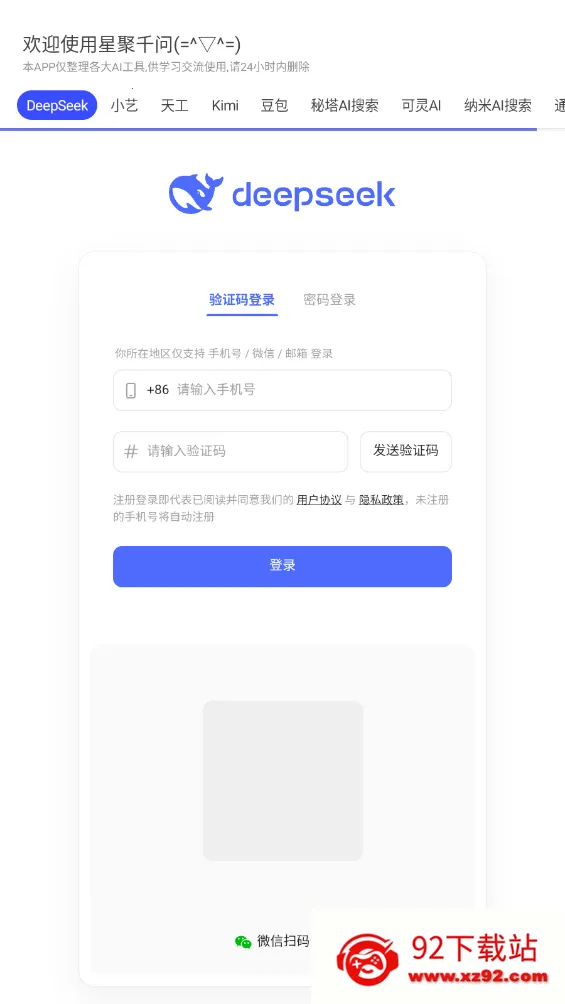Open the 秘塔AI搜索 tab
The height and width of the screenshot is (1004, 565).
click(345, 106)
